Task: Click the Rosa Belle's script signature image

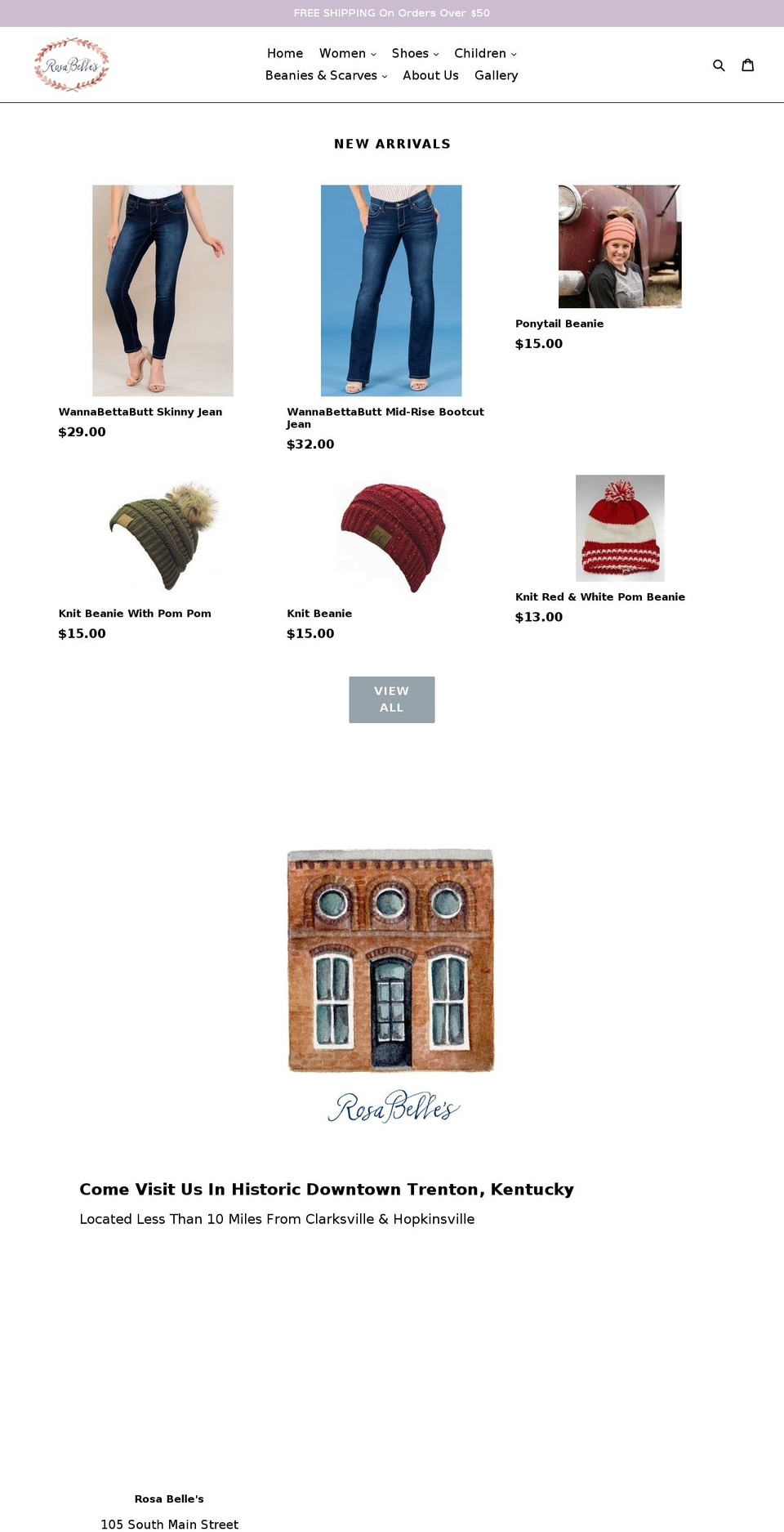Action: point(391,1108)
